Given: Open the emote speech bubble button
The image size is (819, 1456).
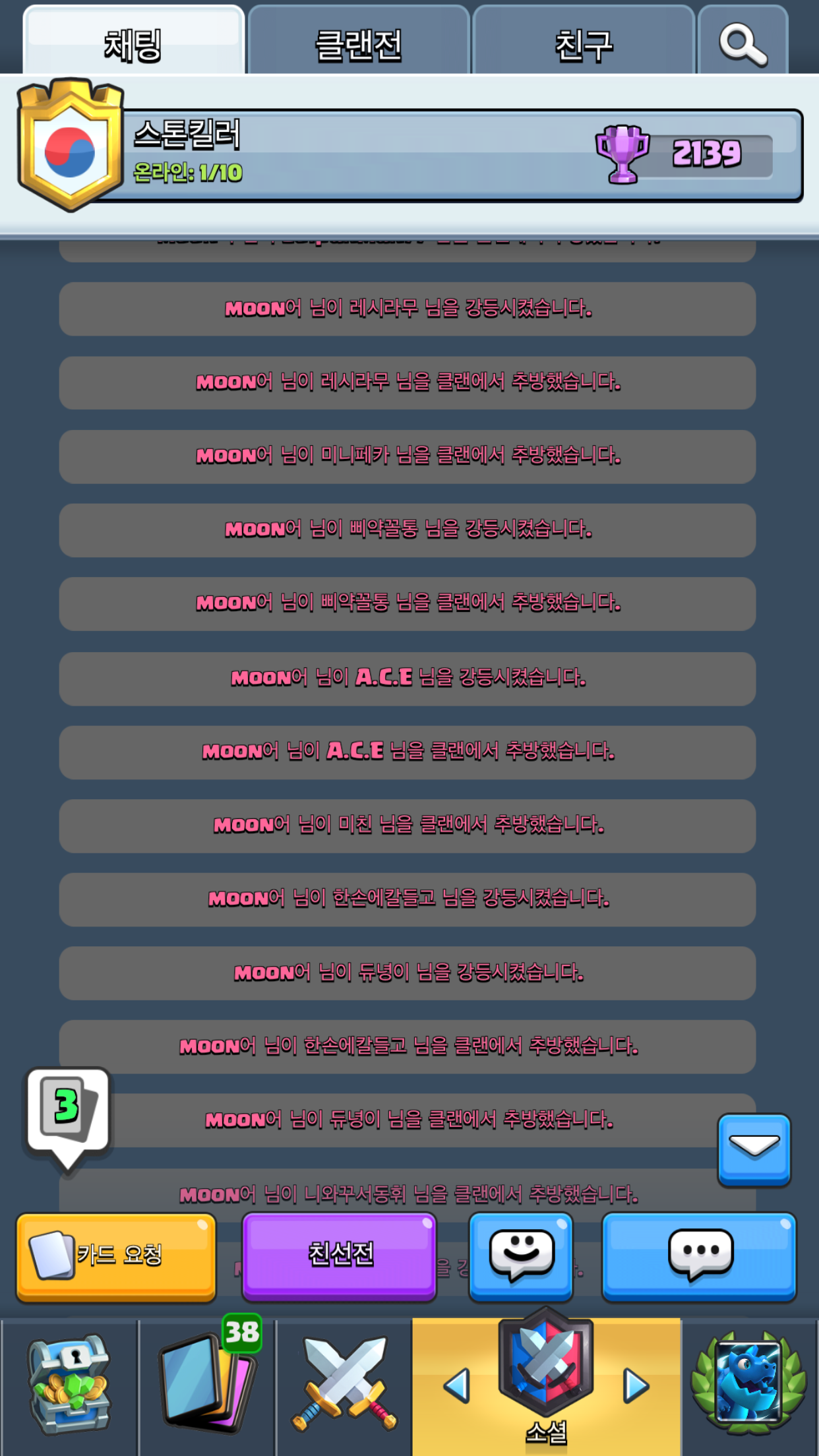Looking at the screenshot, I should pos(521,1256).
